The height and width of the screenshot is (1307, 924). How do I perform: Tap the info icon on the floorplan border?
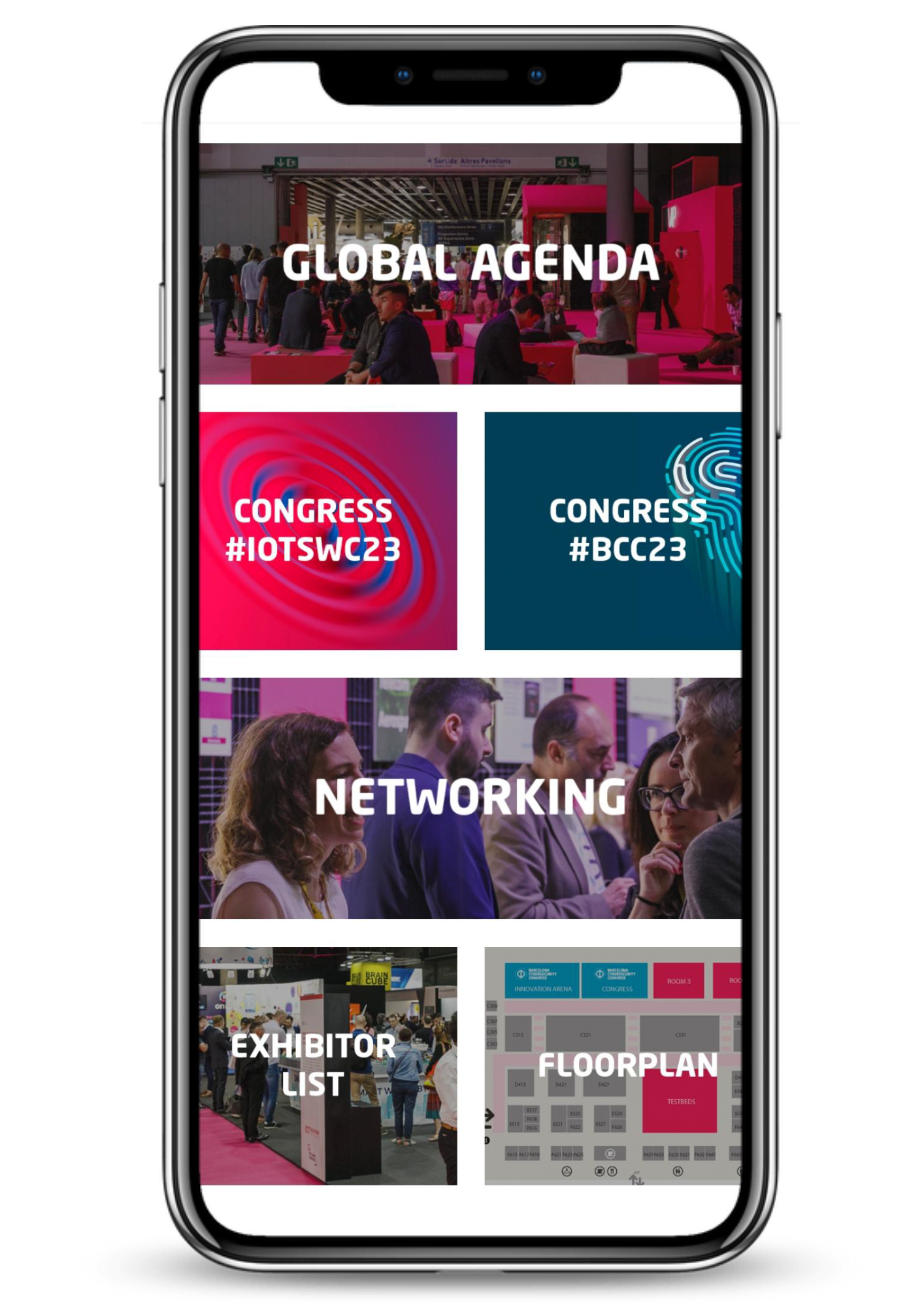click(486, 1141)
